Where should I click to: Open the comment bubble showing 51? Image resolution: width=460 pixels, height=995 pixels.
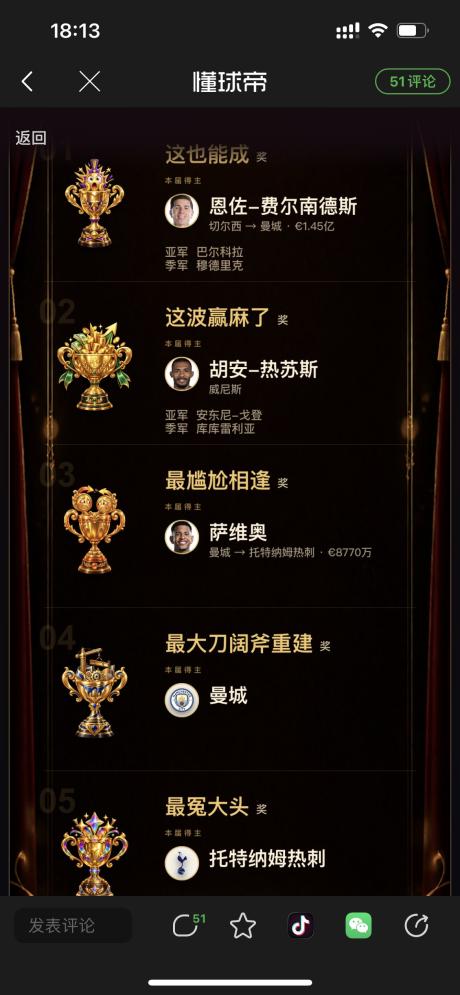point(189,925)
